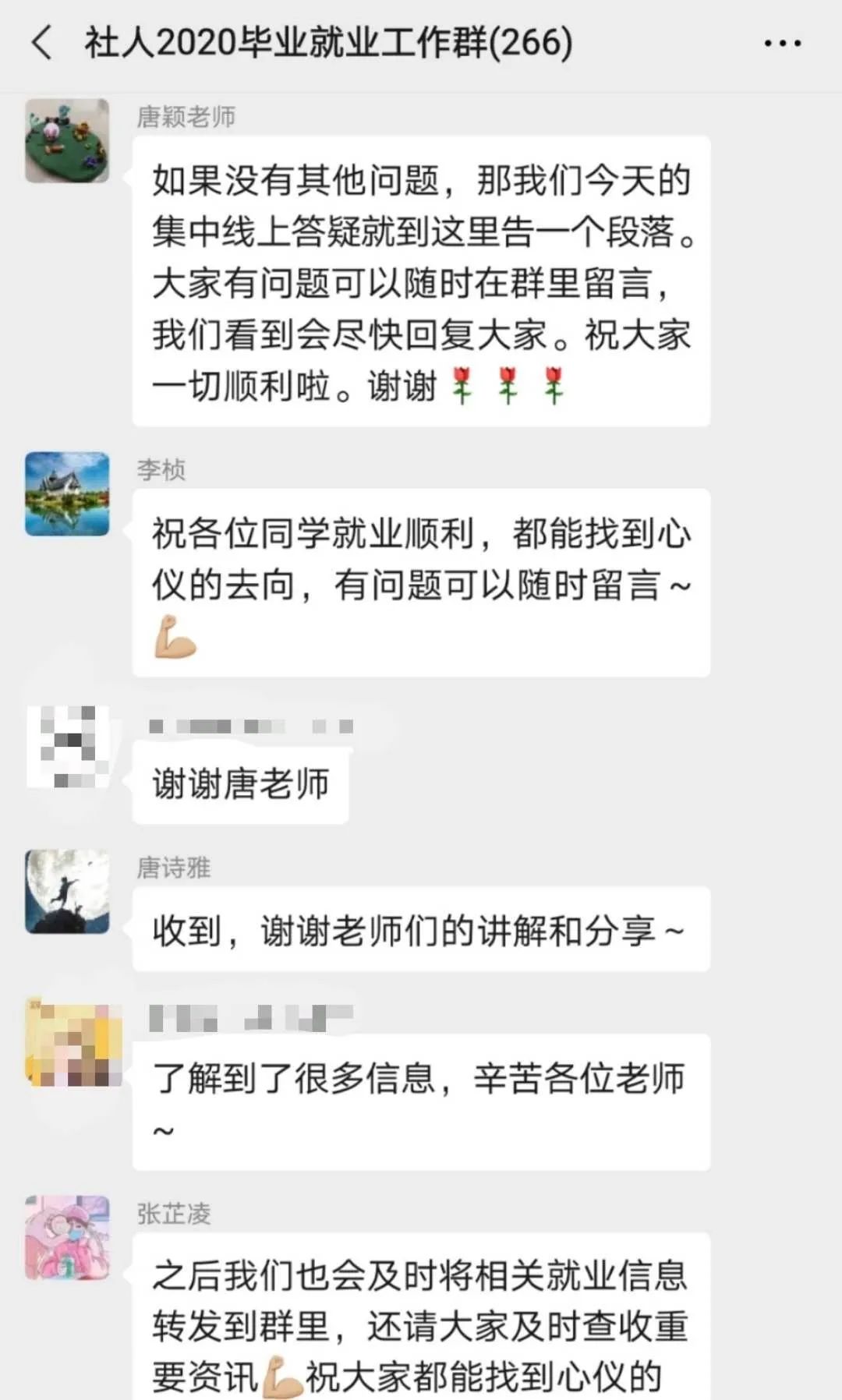Open the group chat's three-dot menu

[x=782, y=44]
